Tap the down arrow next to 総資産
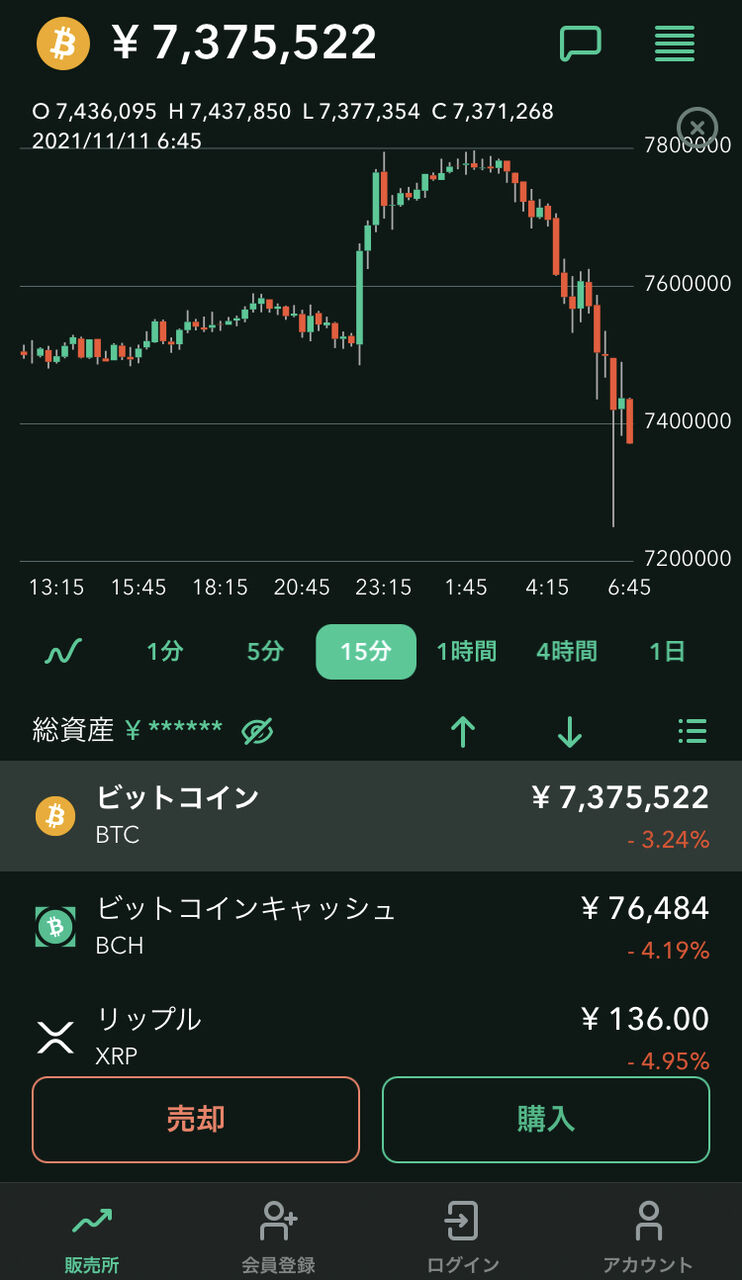This screenshot has width=742, height=1280. (569, 732)
